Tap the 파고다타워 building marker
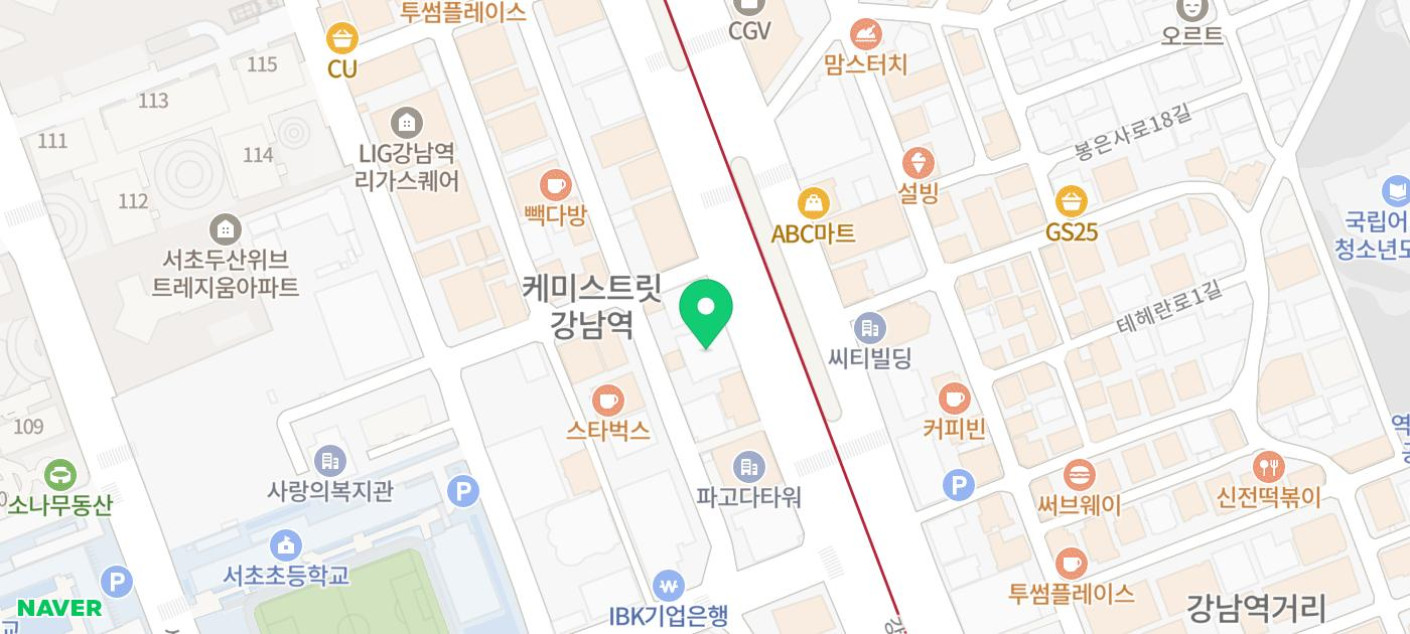This screenshot has height=634, width=1410. point(749,466)
